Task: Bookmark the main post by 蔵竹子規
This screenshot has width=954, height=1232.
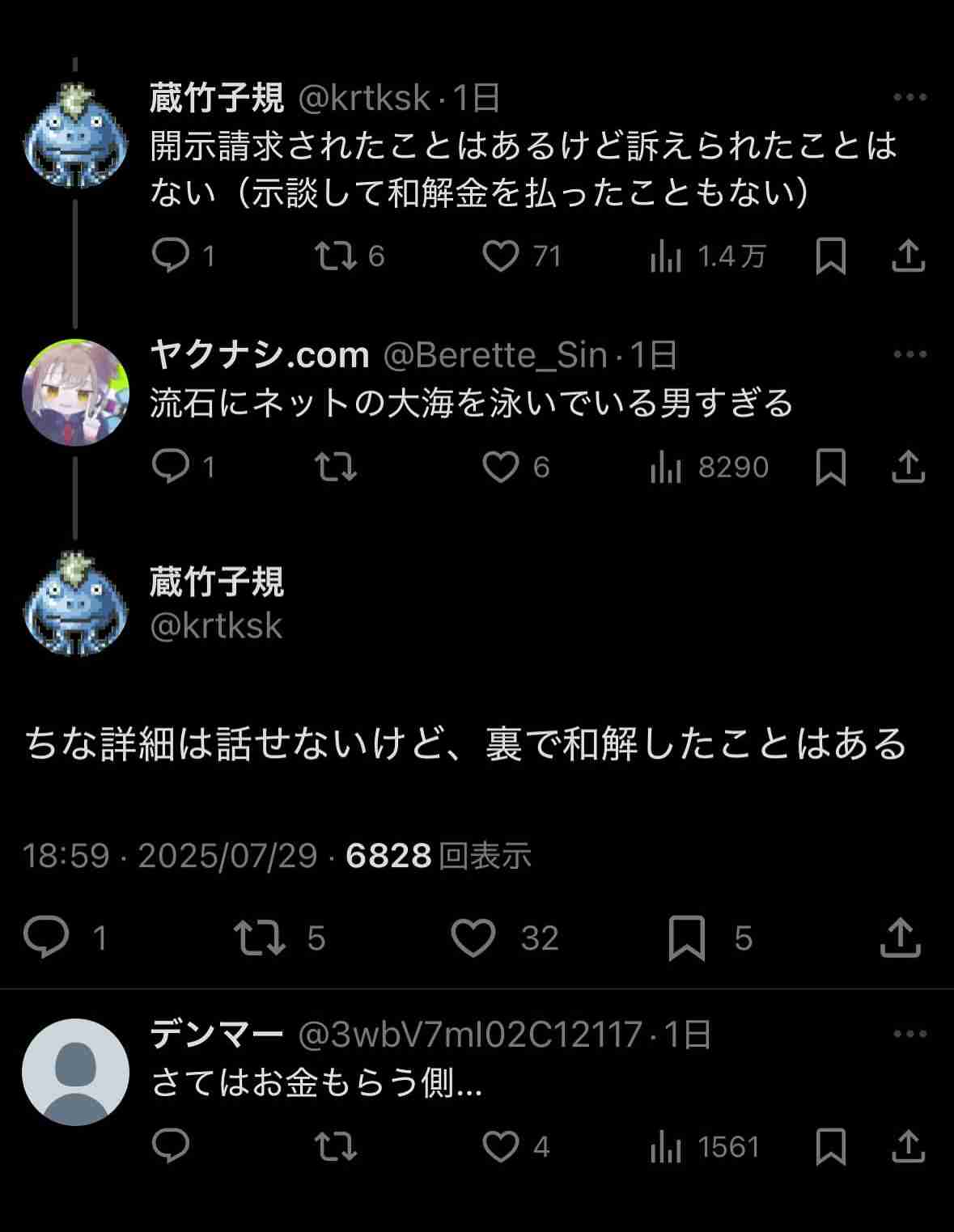Action: coord(686,938)
